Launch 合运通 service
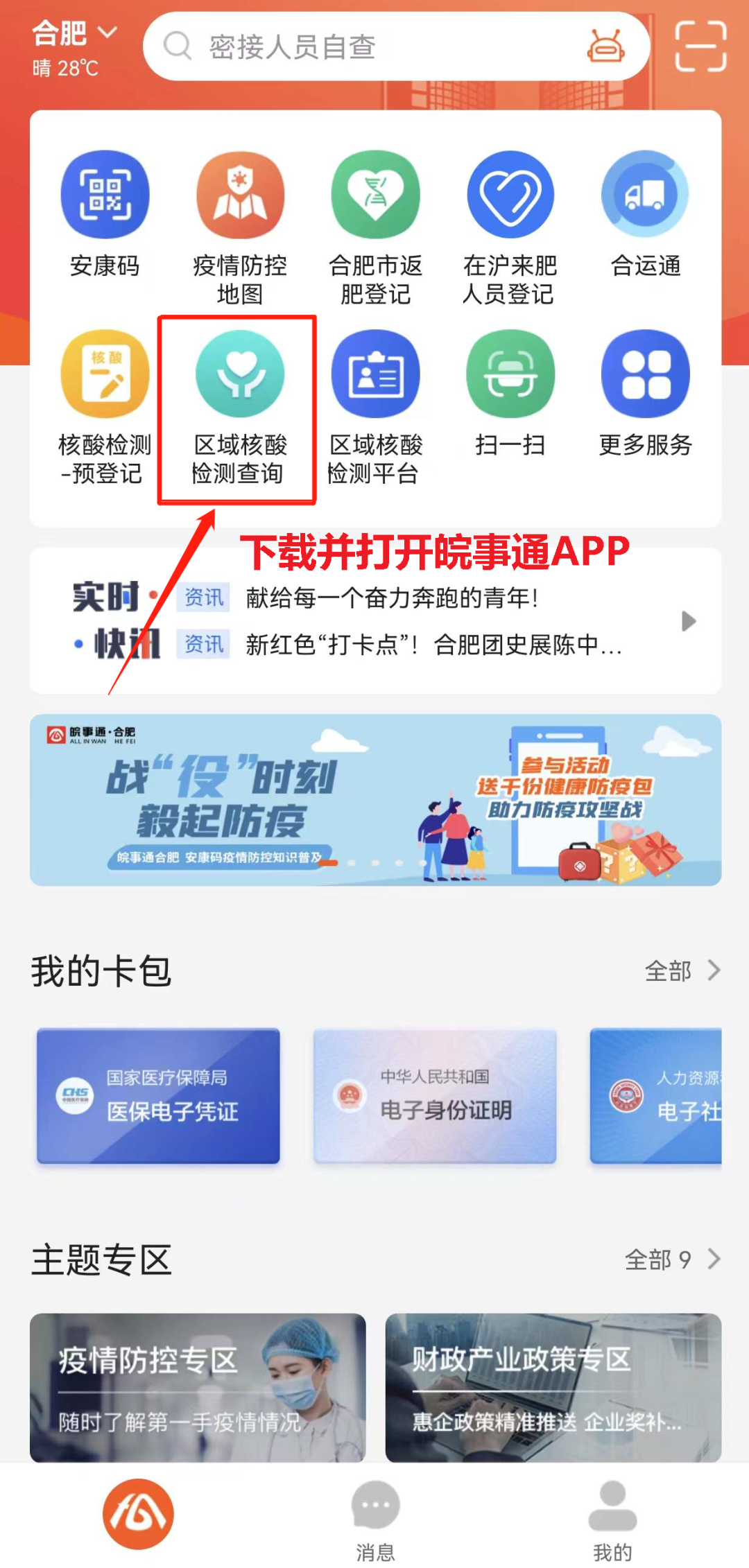The image size is (749, 1568). coord(645,215)
